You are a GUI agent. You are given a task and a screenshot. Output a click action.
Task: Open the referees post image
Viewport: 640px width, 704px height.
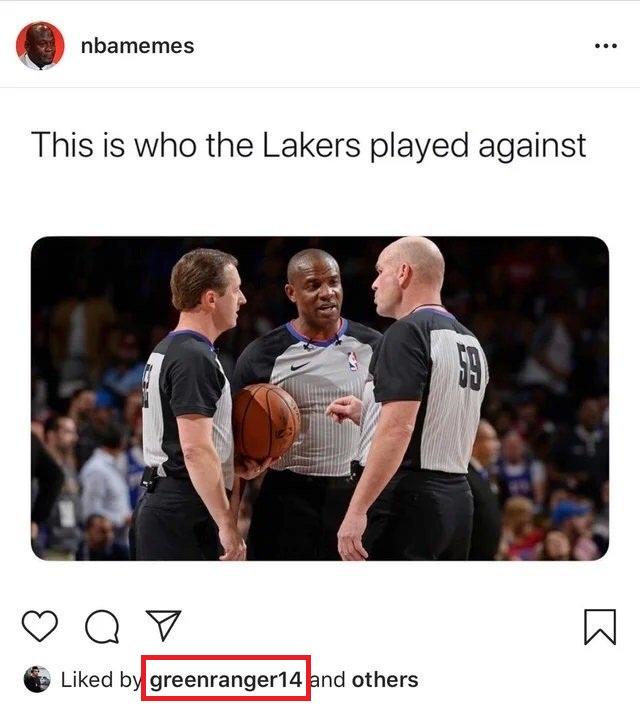[x=320, y=398]
